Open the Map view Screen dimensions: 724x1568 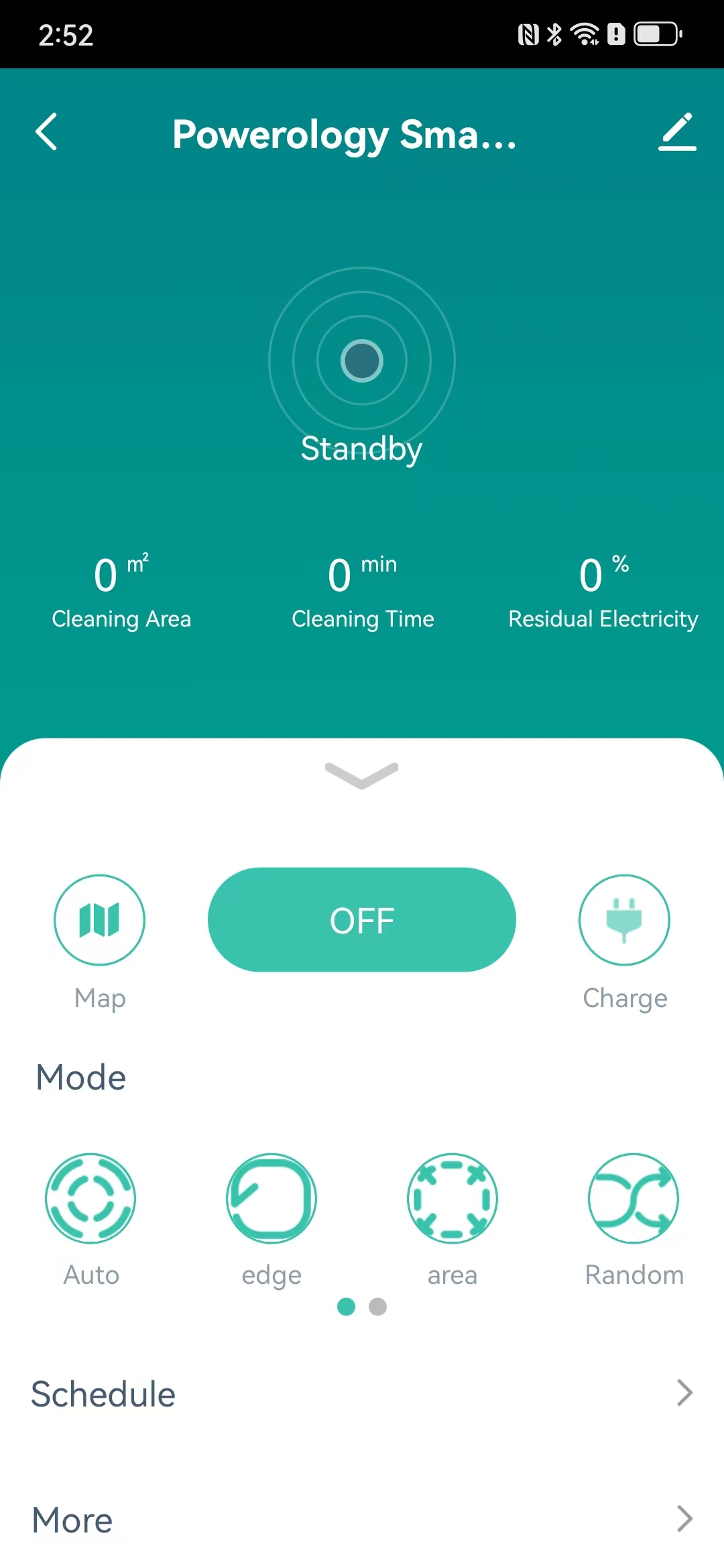coord(99,920)
